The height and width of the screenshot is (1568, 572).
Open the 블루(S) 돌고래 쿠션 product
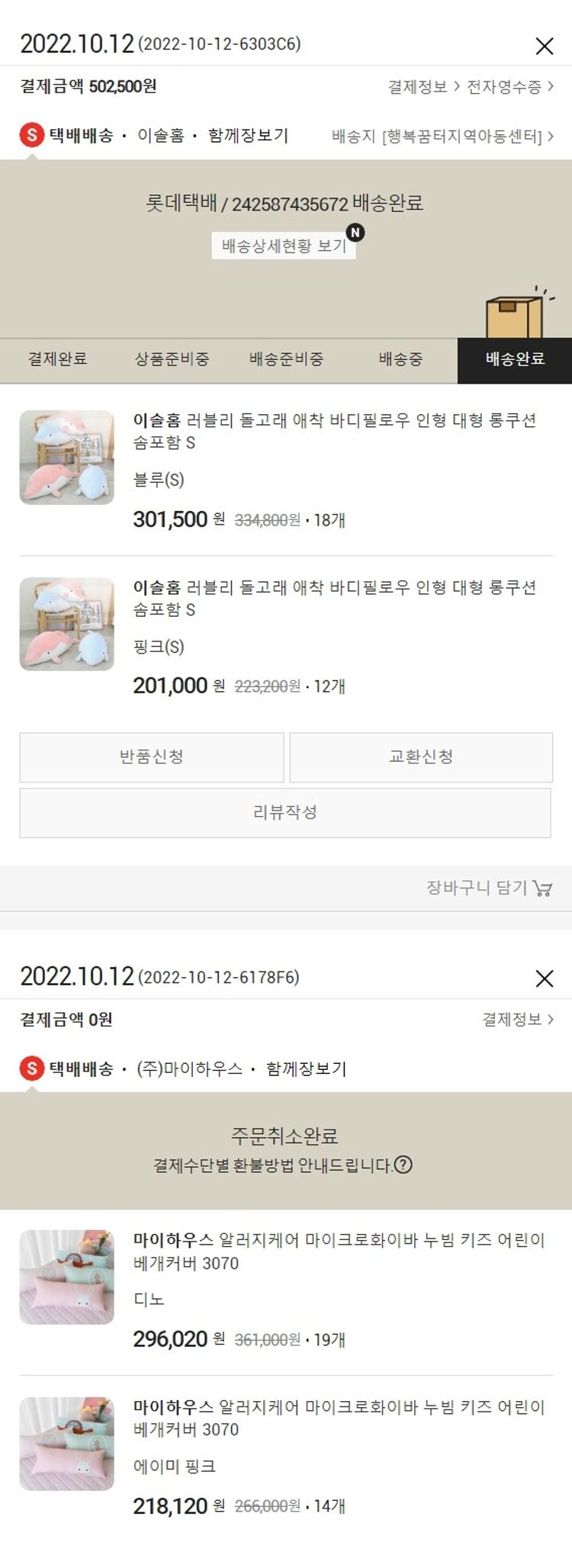pyautogui.click(x=334, y=430)
